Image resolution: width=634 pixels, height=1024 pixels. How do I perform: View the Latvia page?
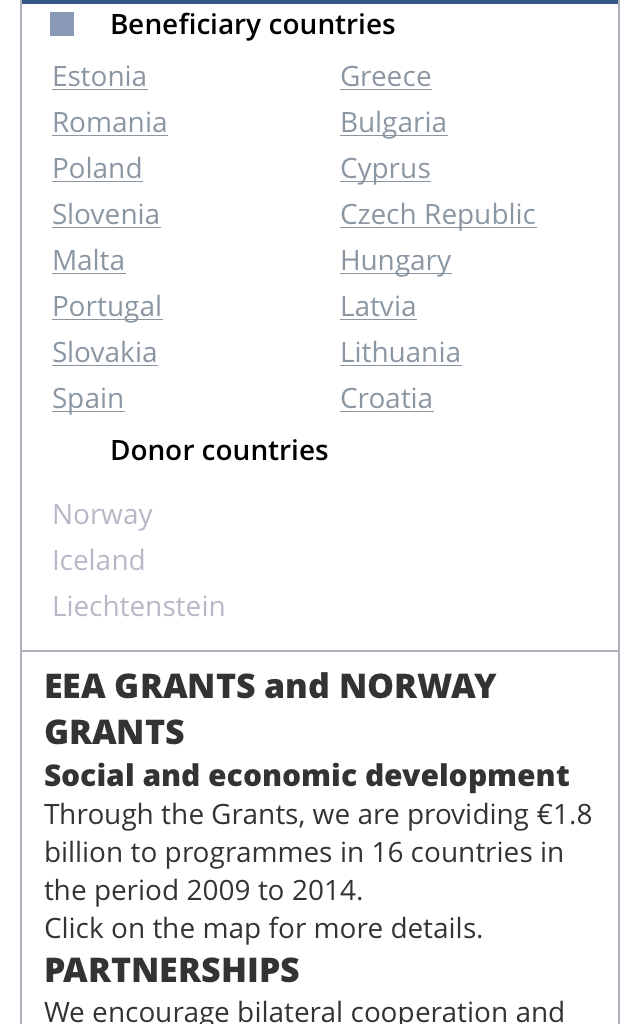click(x=377, y=306)
